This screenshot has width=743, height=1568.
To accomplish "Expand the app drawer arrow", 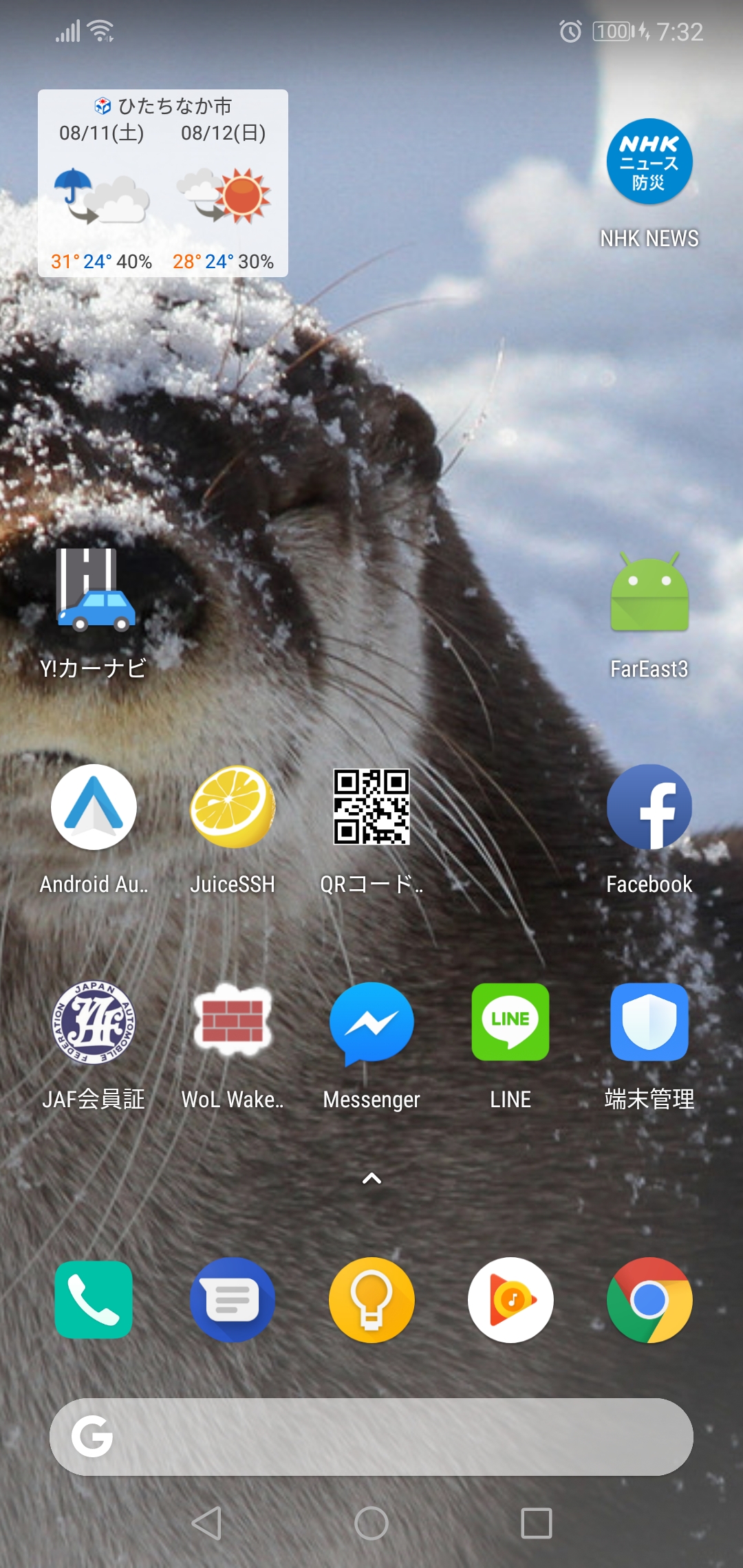I will pos(371,1179).
